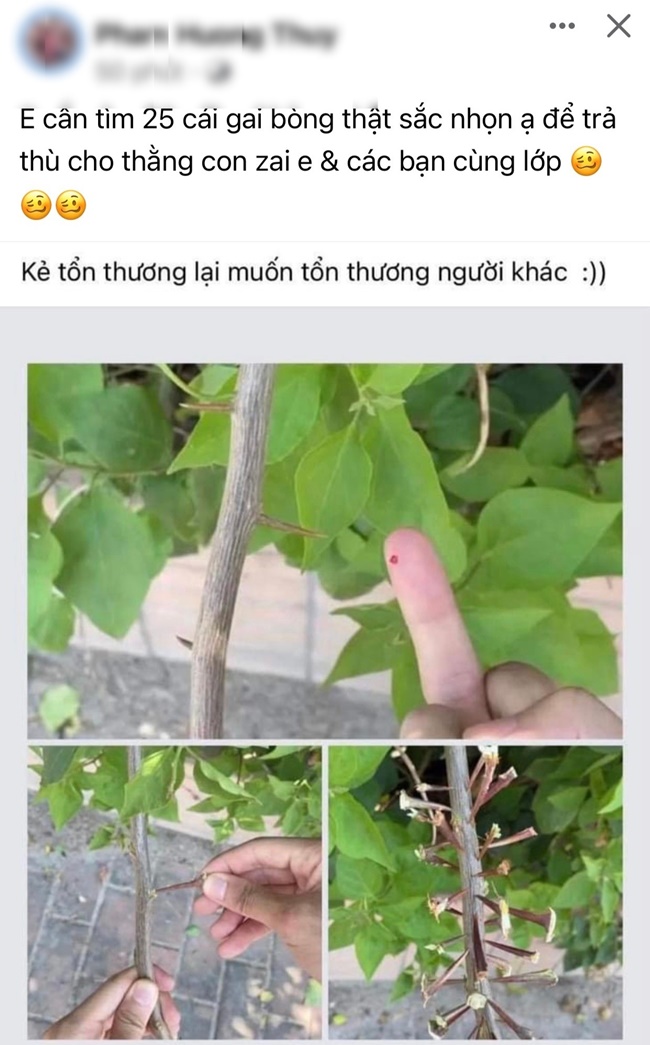View the photo of the stem with removed thorns
The height and width of the screenshot is (1045, 650).
pos(475,892)
